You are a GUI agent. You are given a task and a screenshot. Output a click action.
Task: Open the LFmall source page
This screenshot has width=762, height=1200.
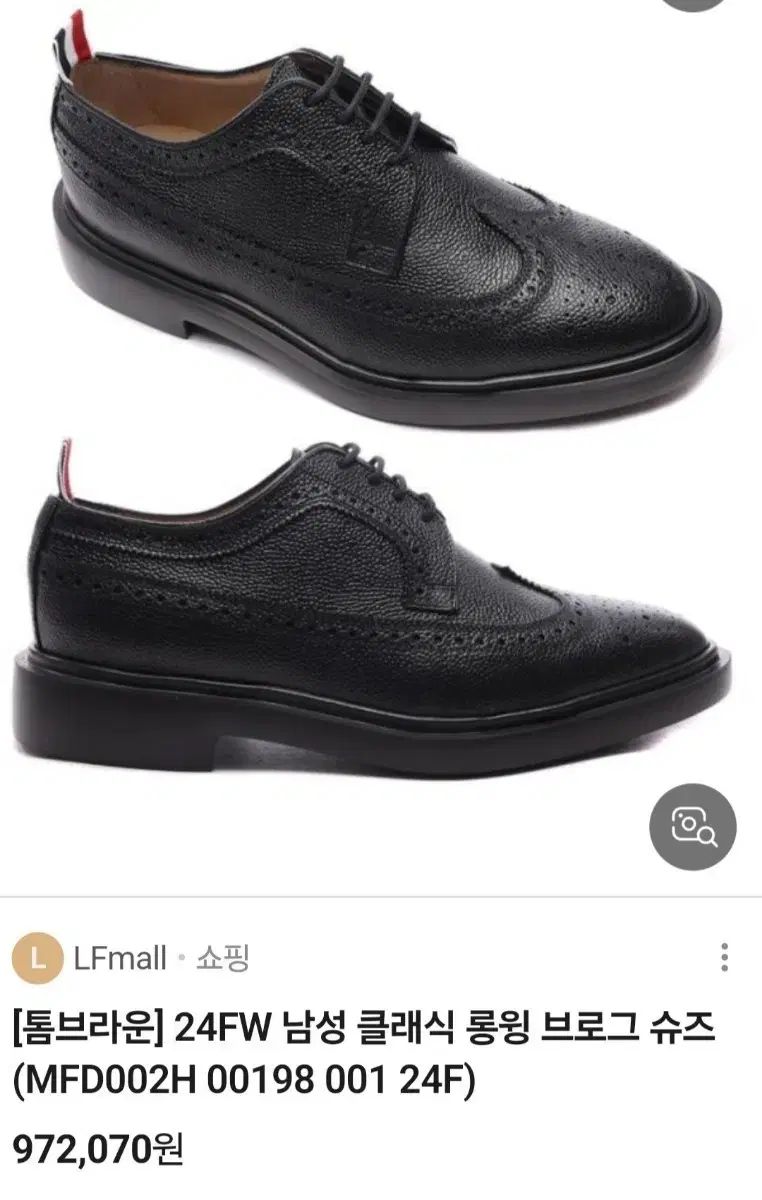[120, 958]
